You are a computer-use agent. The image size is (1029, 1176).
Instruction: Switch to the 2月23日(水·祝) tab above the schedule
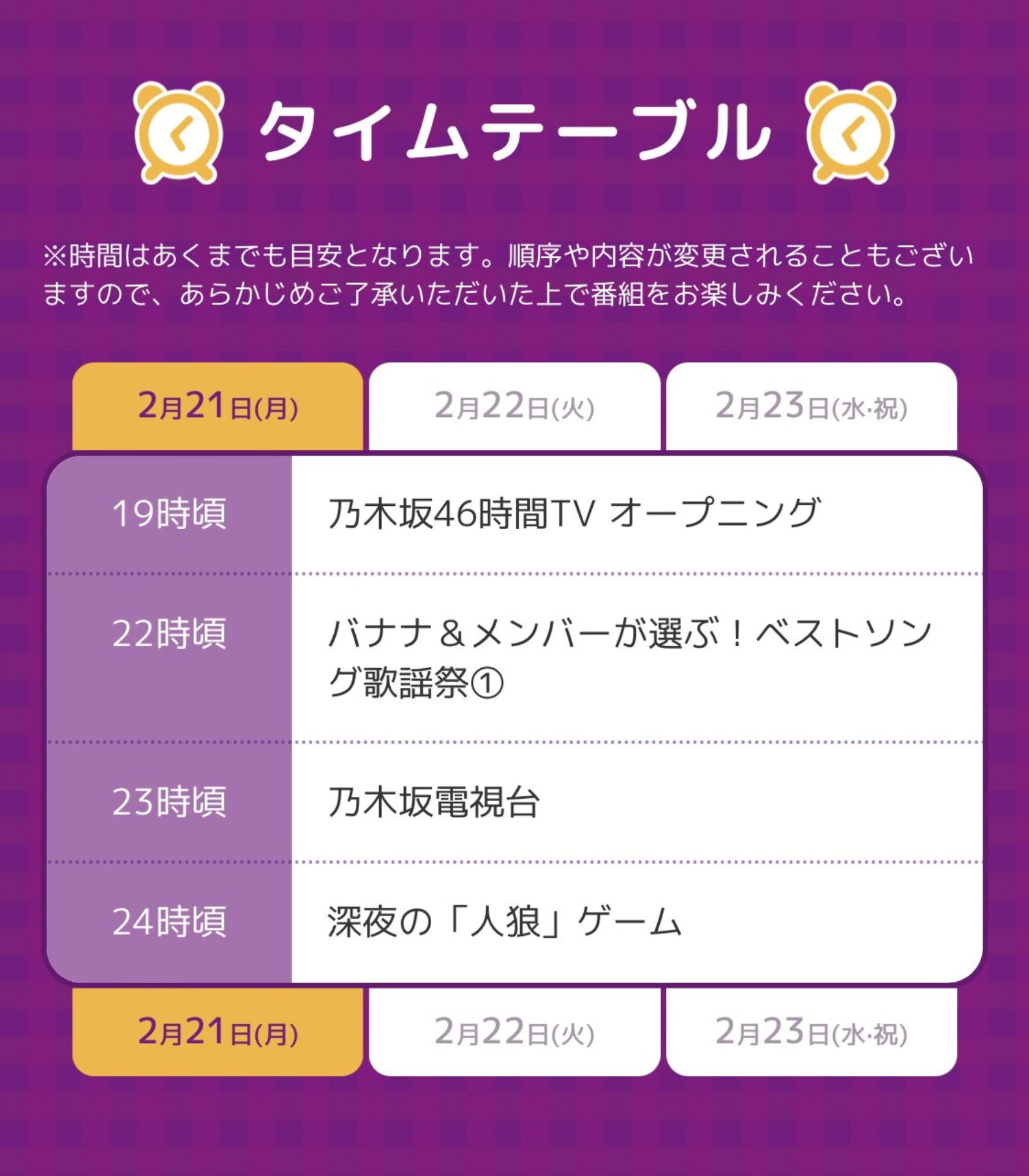pyautogui.click(x=811, y=407)
